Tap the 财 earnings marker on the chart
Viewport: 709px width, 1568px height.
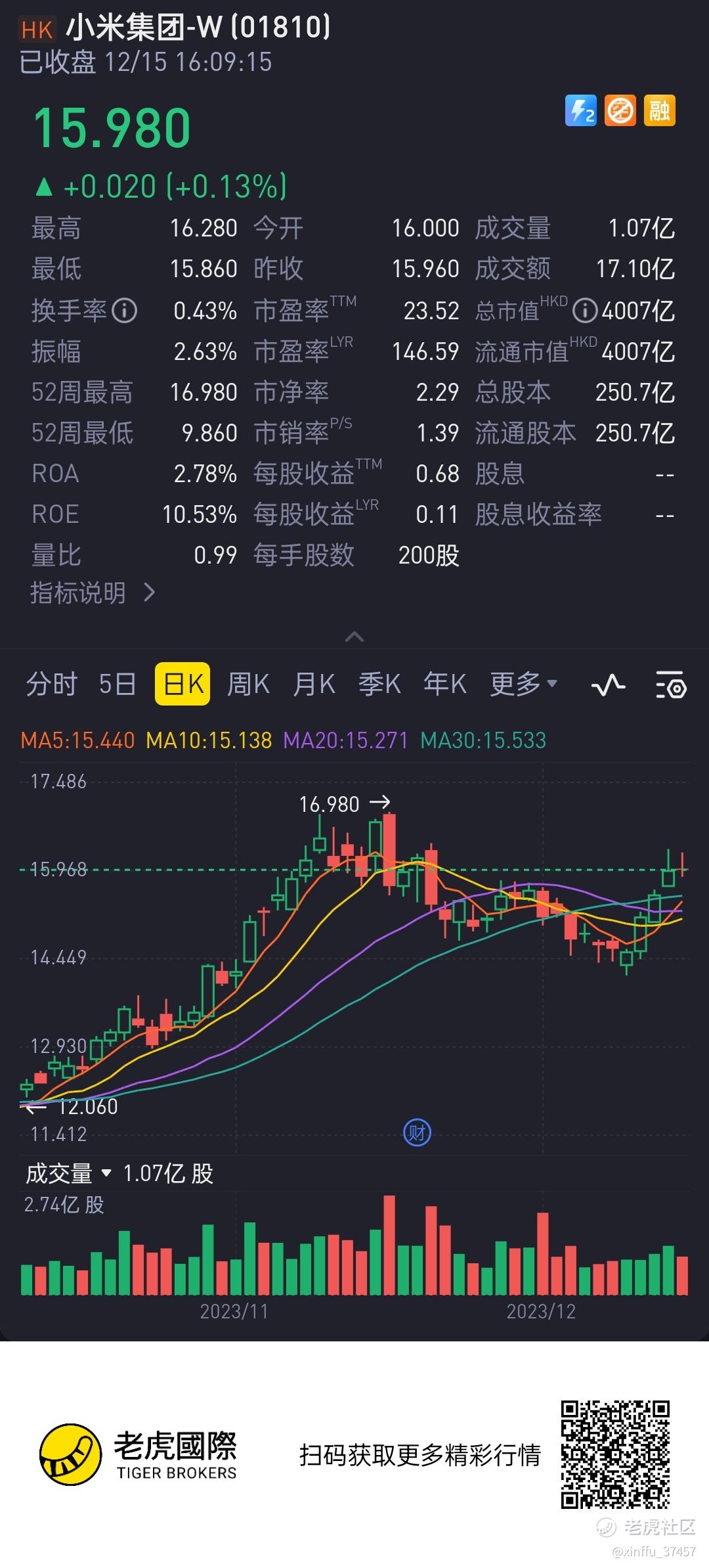(x=417, y=1132)
